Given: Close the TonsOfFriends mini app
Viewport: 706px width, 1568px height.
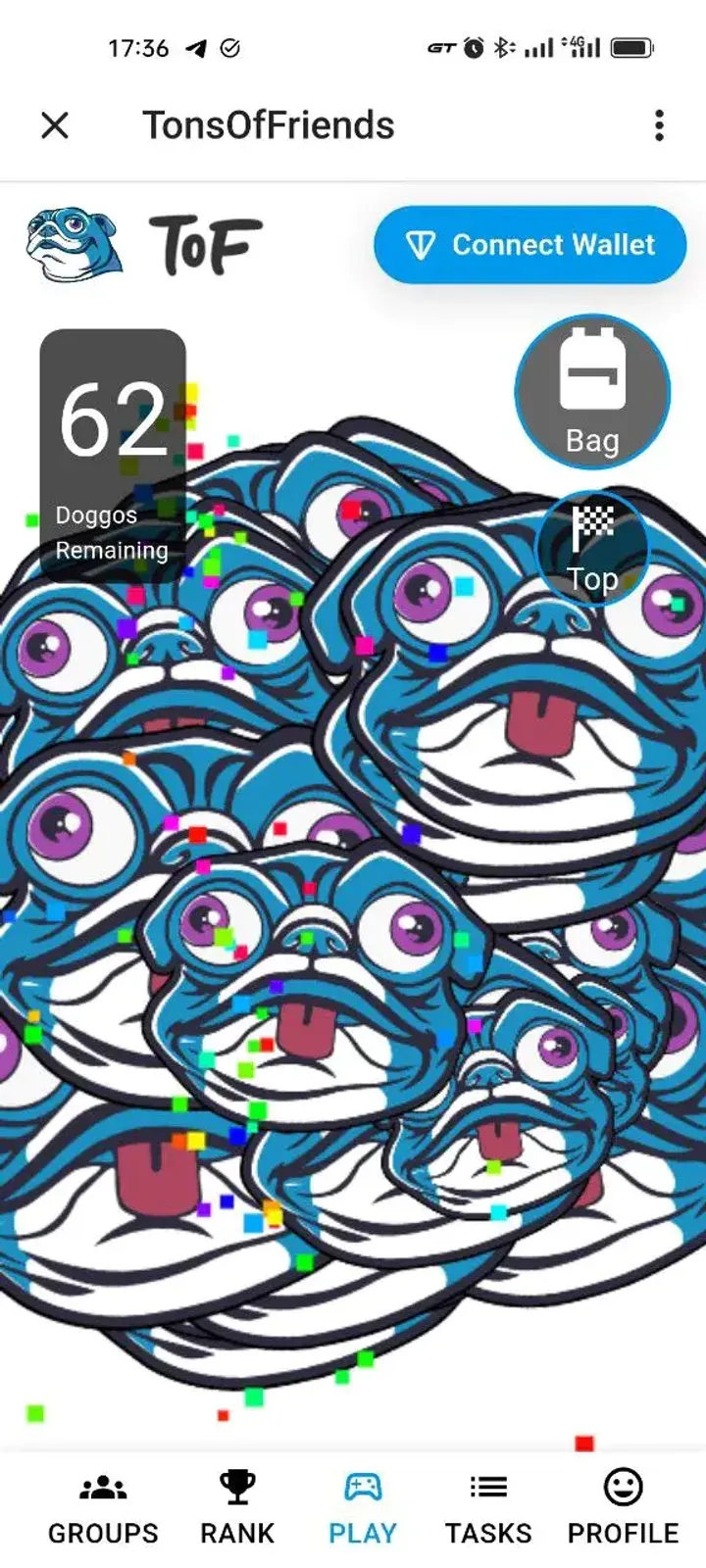Looking at the screenshot, I should point(55,125).
